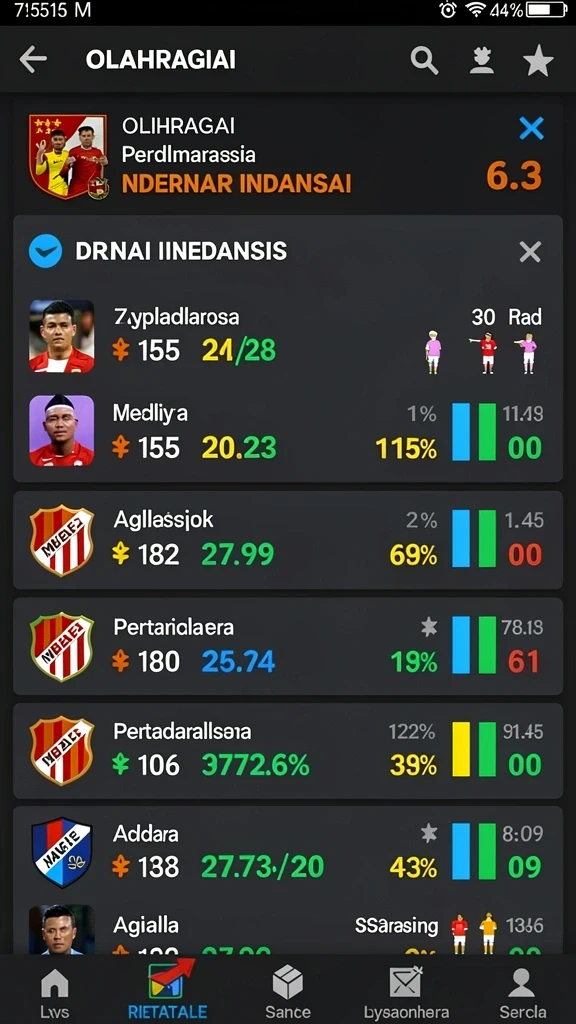Switch to the Lvs home tab

[54, 993]
